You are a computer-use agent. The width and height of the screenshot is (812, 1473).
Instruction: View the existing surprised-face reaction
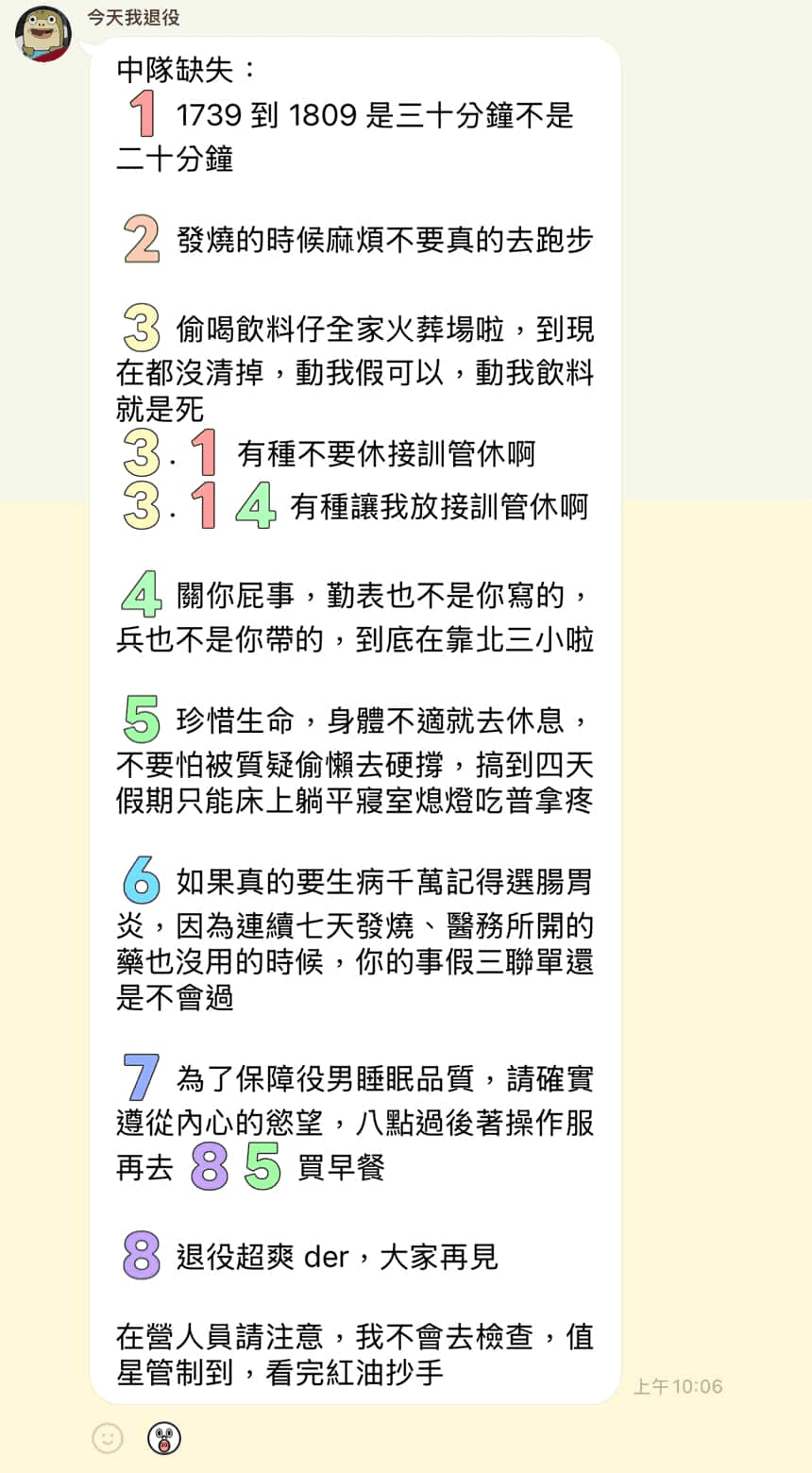coord(164,1438)
